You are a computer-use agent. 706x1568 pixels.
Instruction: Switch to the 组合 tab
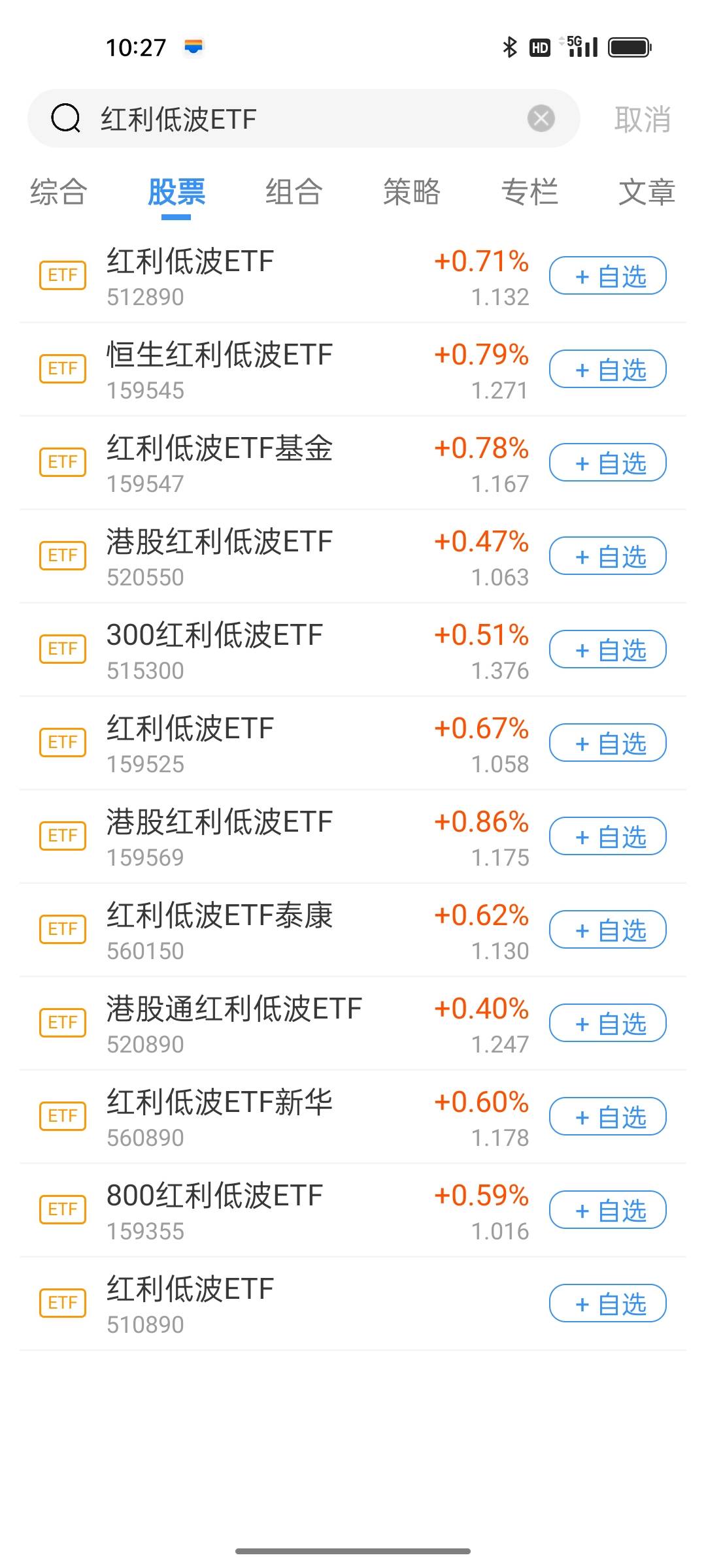pyautogui.click(x=294, y=192)
